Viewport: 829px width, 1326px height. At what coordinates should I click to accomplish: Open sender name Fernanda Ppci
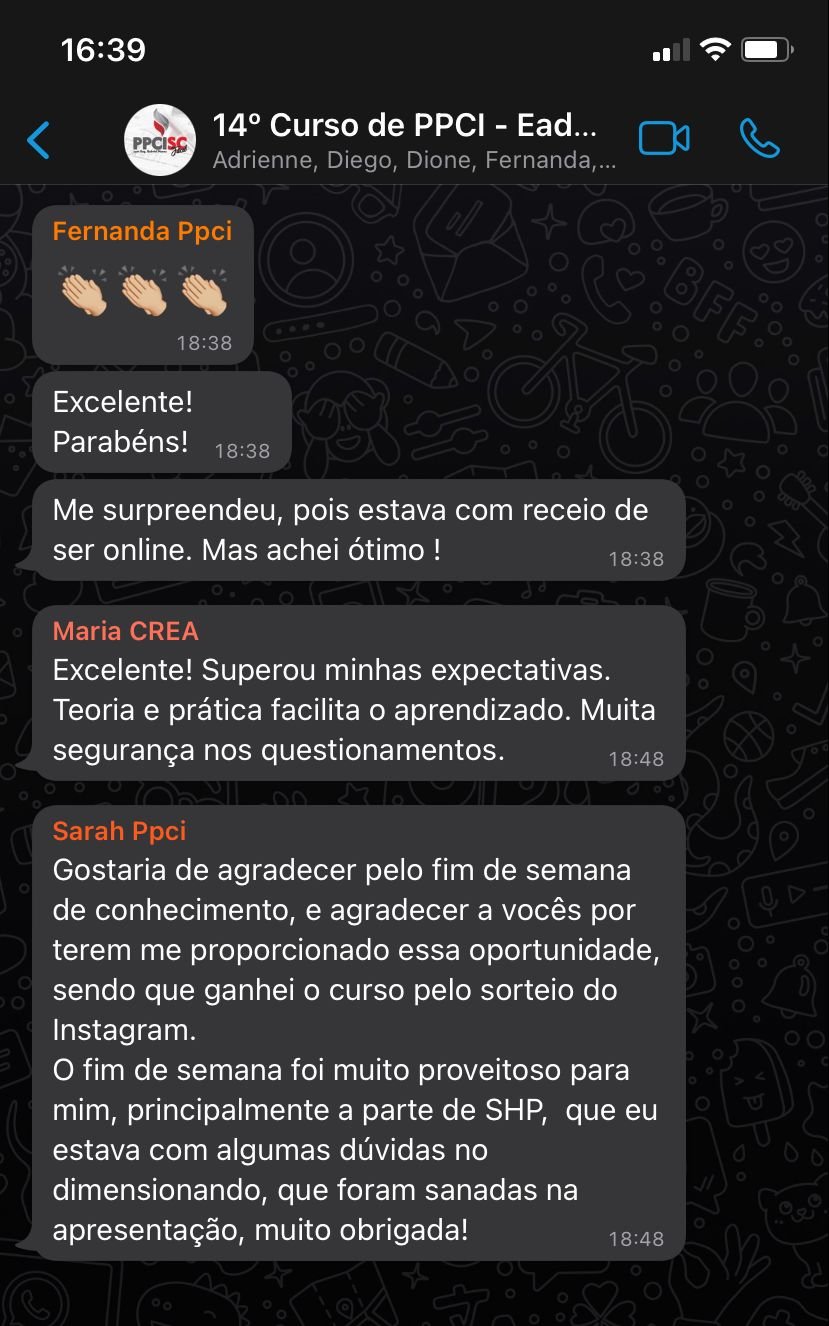pyautogui.click(x=142, y=231)
